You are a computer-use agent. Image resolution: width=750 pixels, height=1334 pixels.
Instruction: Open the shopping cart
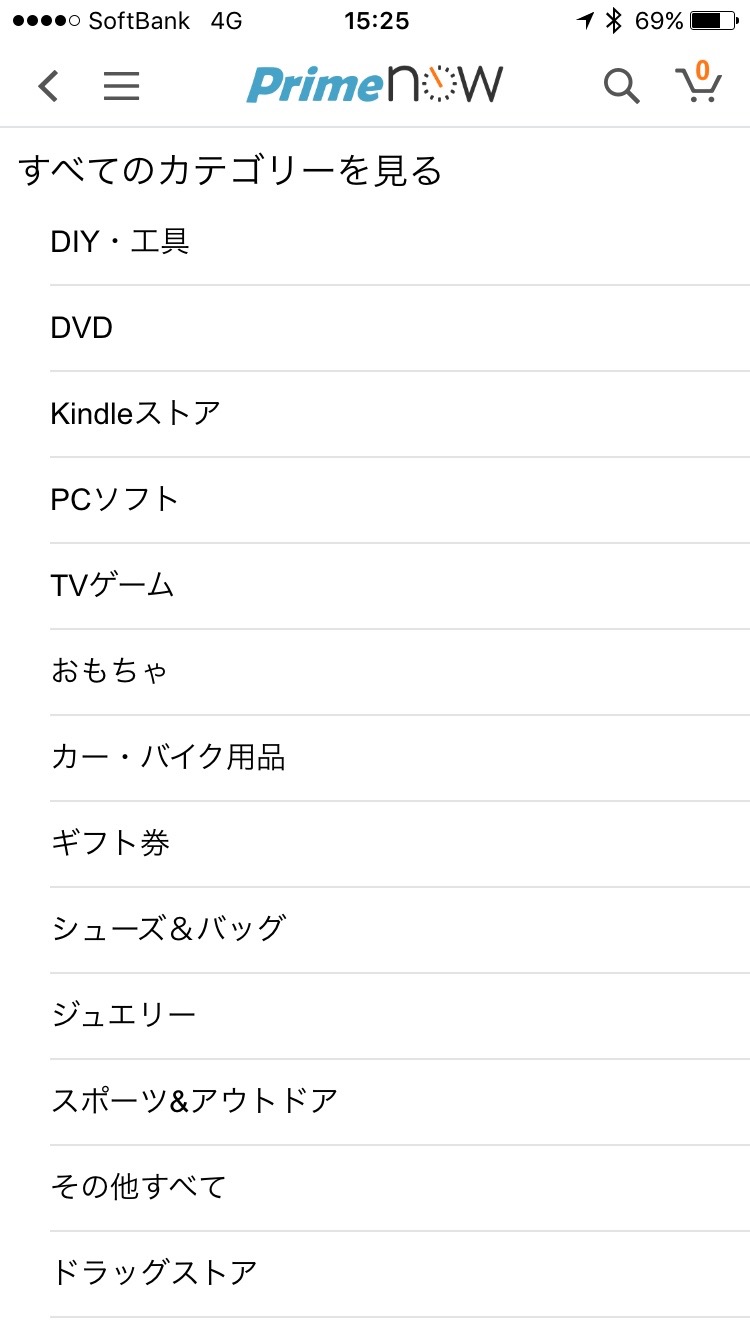click(x=698, y=84)
